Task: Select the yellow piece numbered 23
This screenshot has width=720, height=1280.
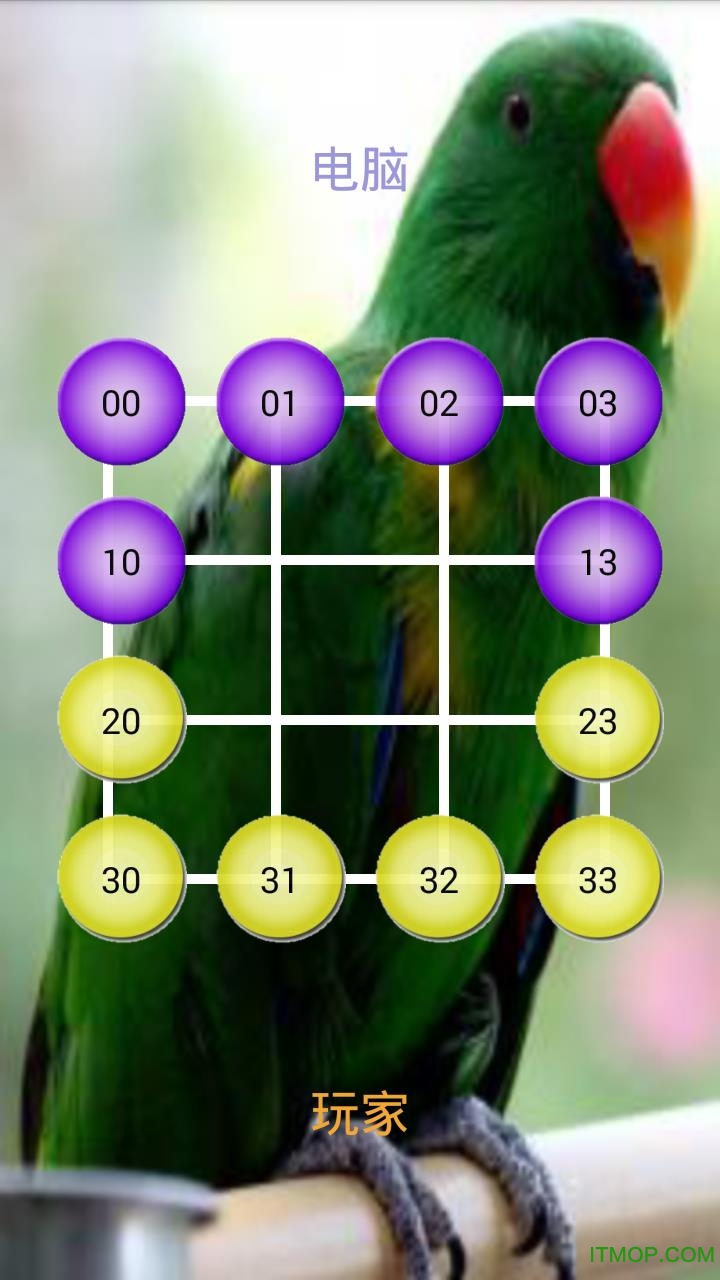Action: pyautogui.click(x=598, y=720)
